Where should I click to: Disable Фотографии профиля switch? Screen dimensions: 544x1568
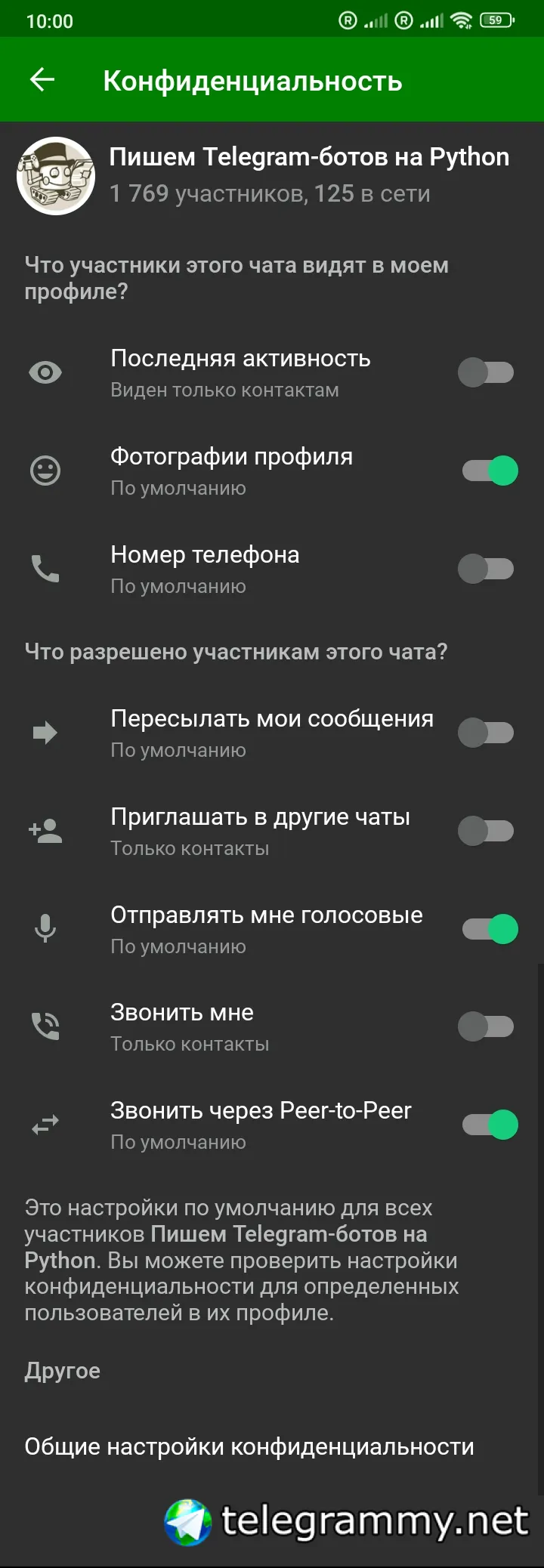click(490, 471)
